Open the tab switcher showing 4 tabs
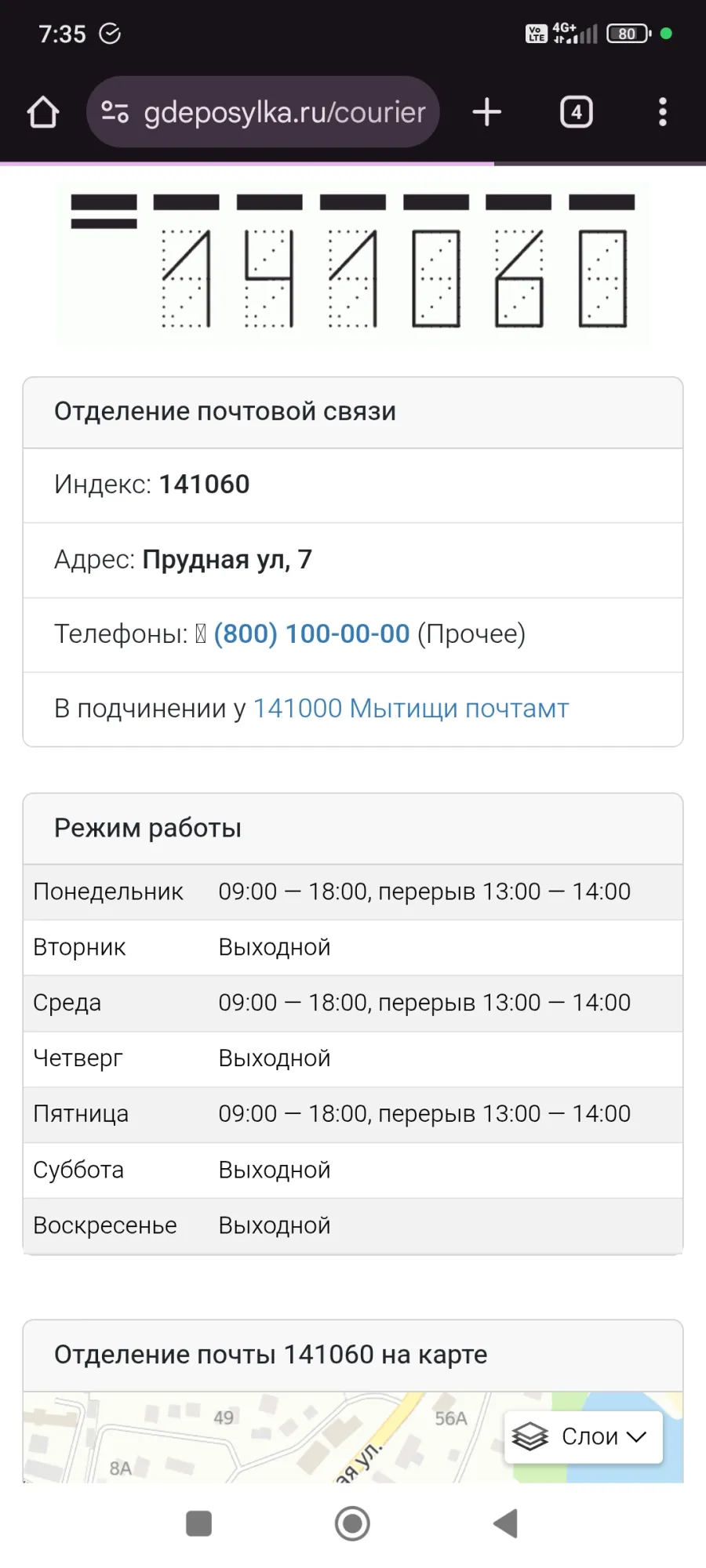 [x=576, y=112]
